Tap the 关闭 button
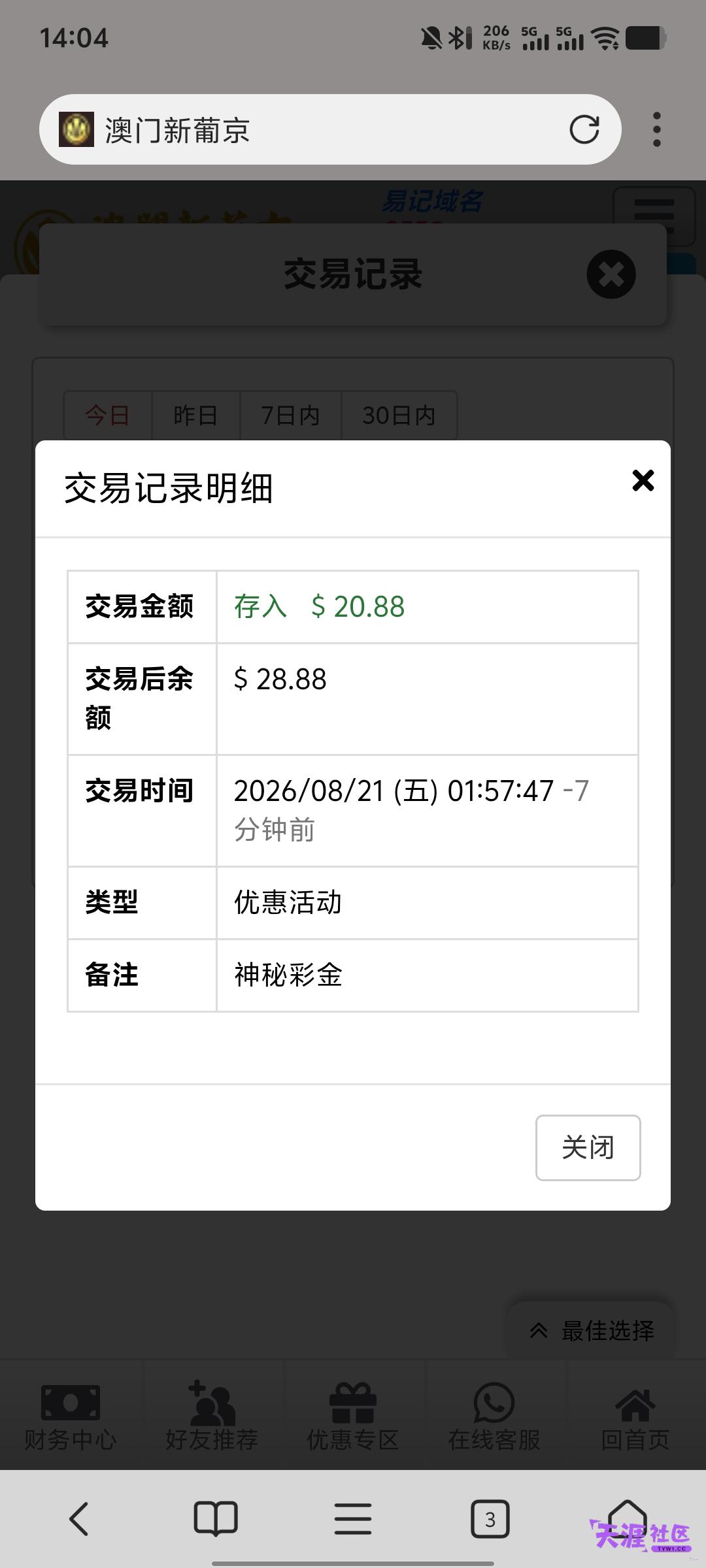Viewport: 706px width, 1568px height. point(588,1147)
